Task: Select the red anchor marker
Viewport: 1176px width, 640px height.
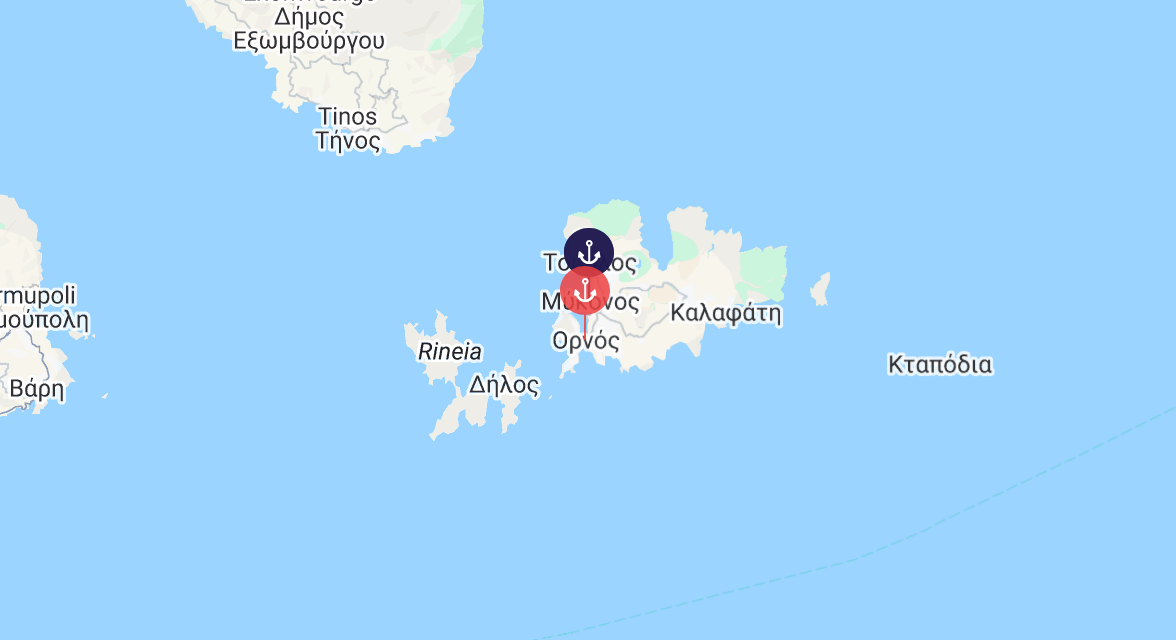Action: [x=585, y=293]
